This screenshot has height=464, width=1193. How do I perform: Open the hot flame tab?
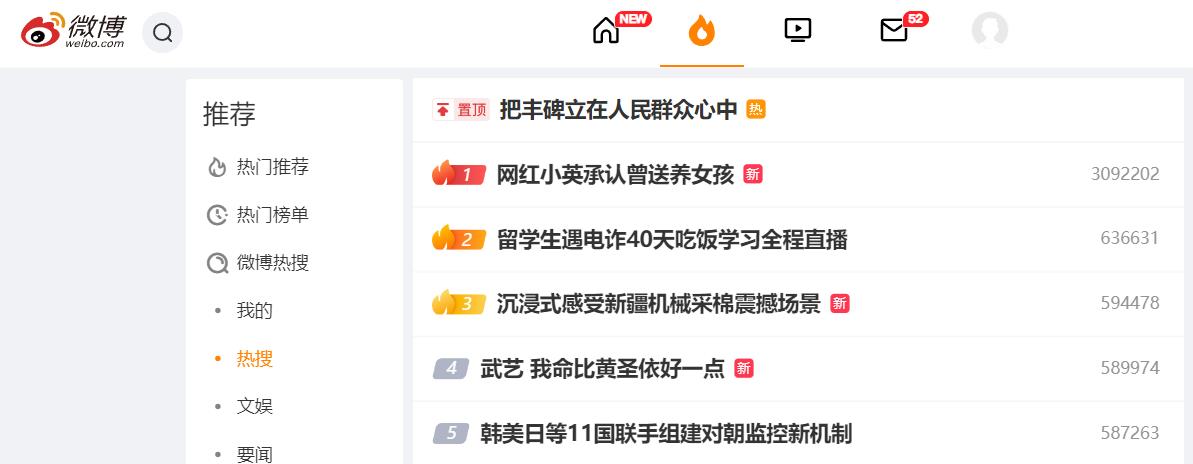coord(702,32)
